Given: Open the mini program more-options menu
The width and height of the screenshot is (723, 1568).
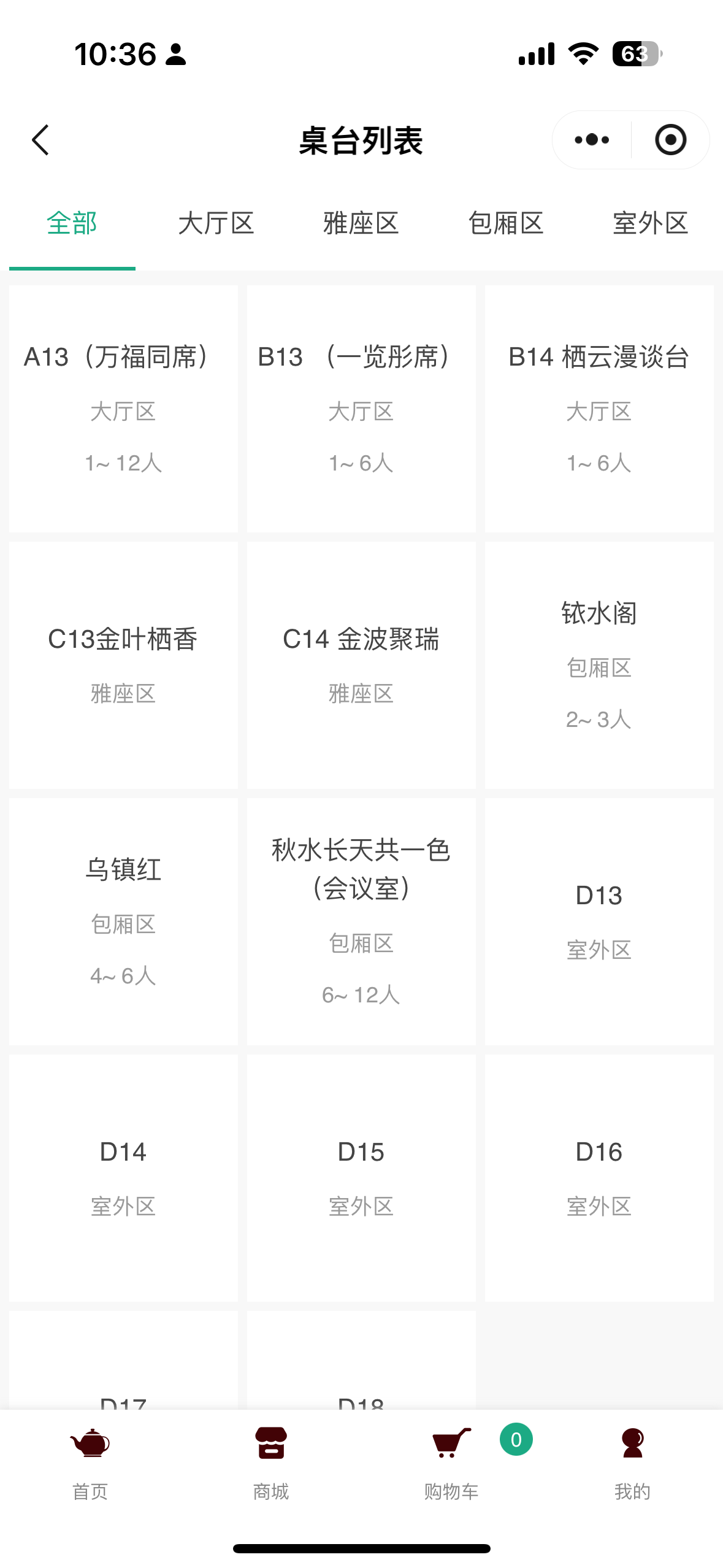Looking at the screenshot, I should coord(592,140).
